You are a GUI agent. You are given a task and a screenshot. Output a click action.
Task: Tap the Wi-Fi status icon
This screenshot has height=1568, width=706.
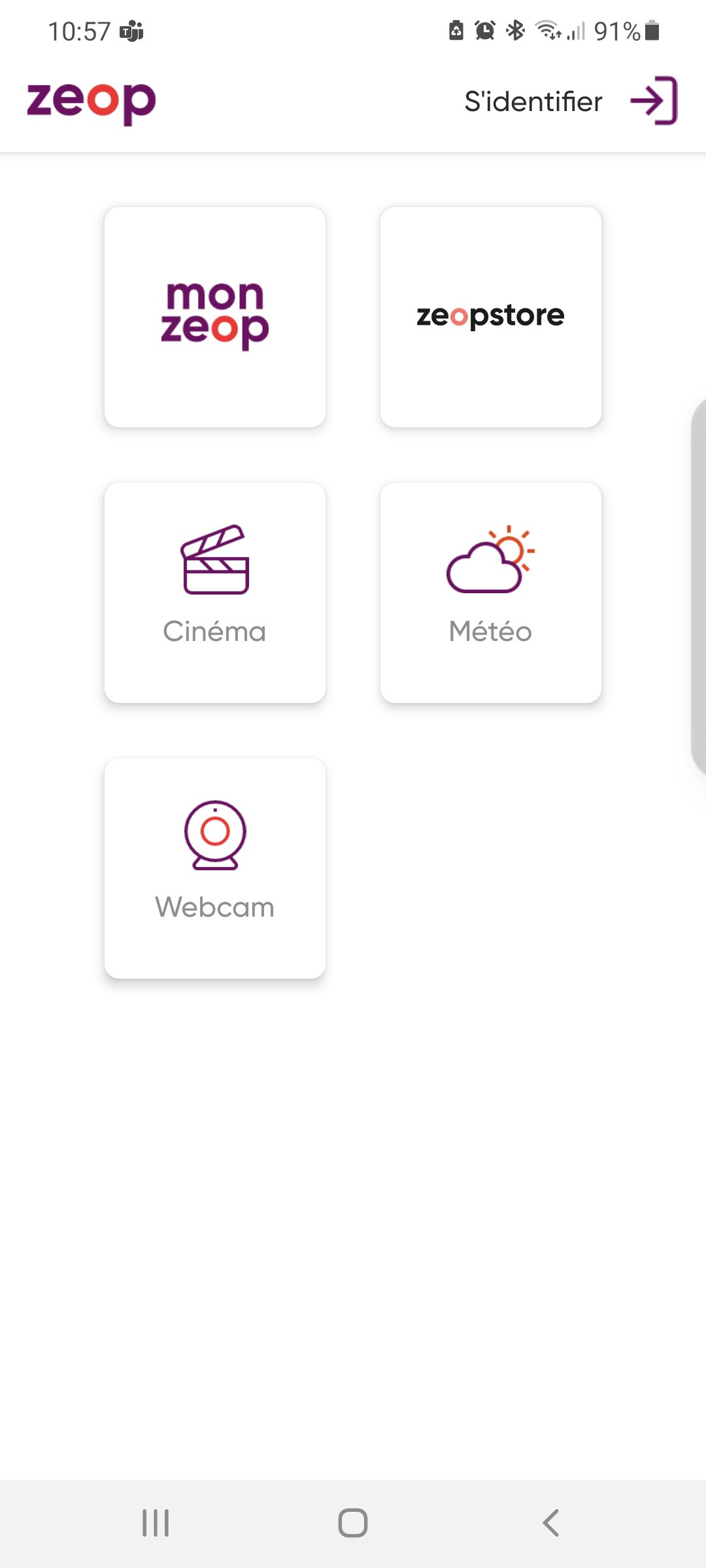[548, 29]
